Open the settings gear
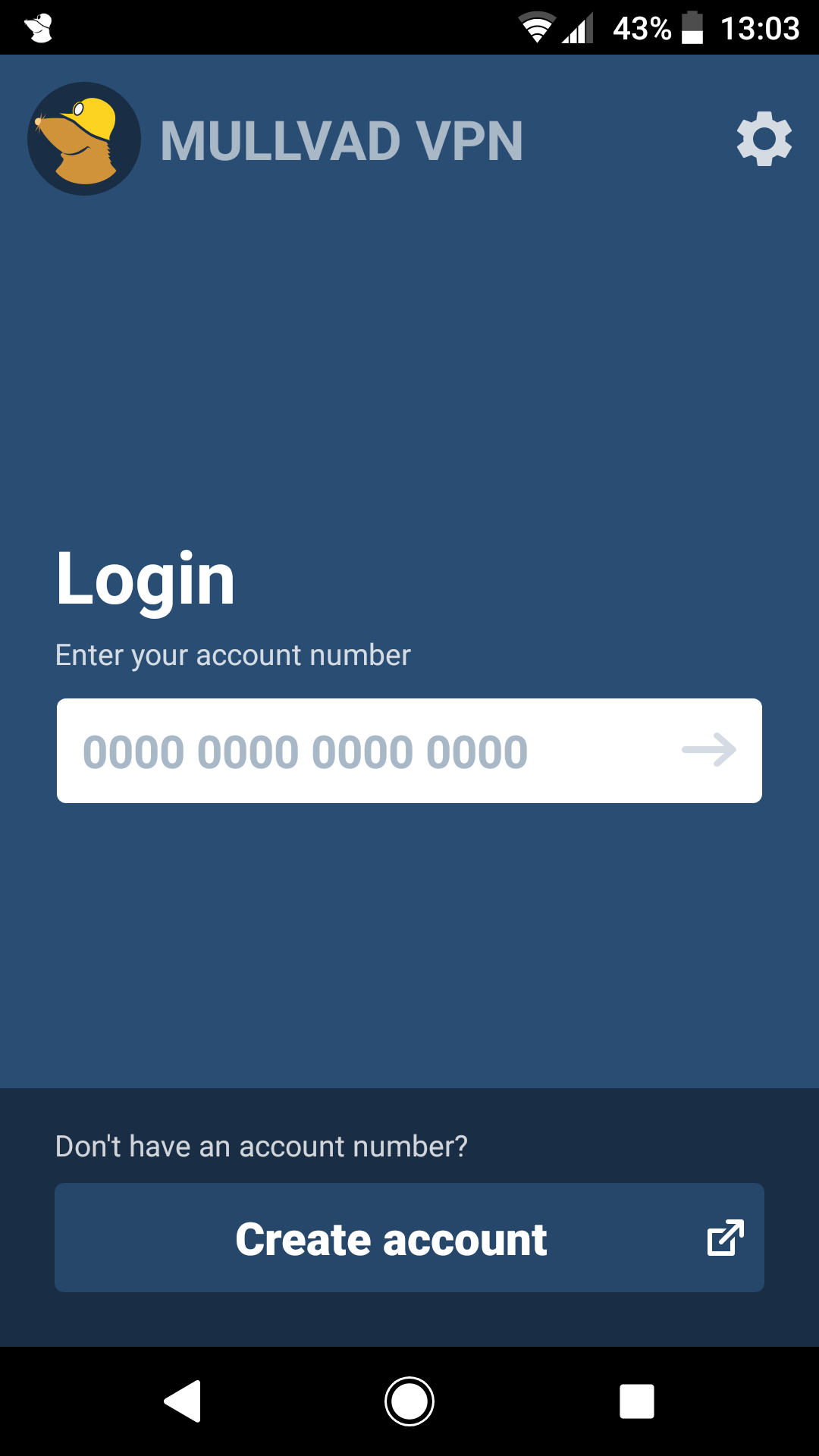The image size is (819, 1456). click(764, 139)
